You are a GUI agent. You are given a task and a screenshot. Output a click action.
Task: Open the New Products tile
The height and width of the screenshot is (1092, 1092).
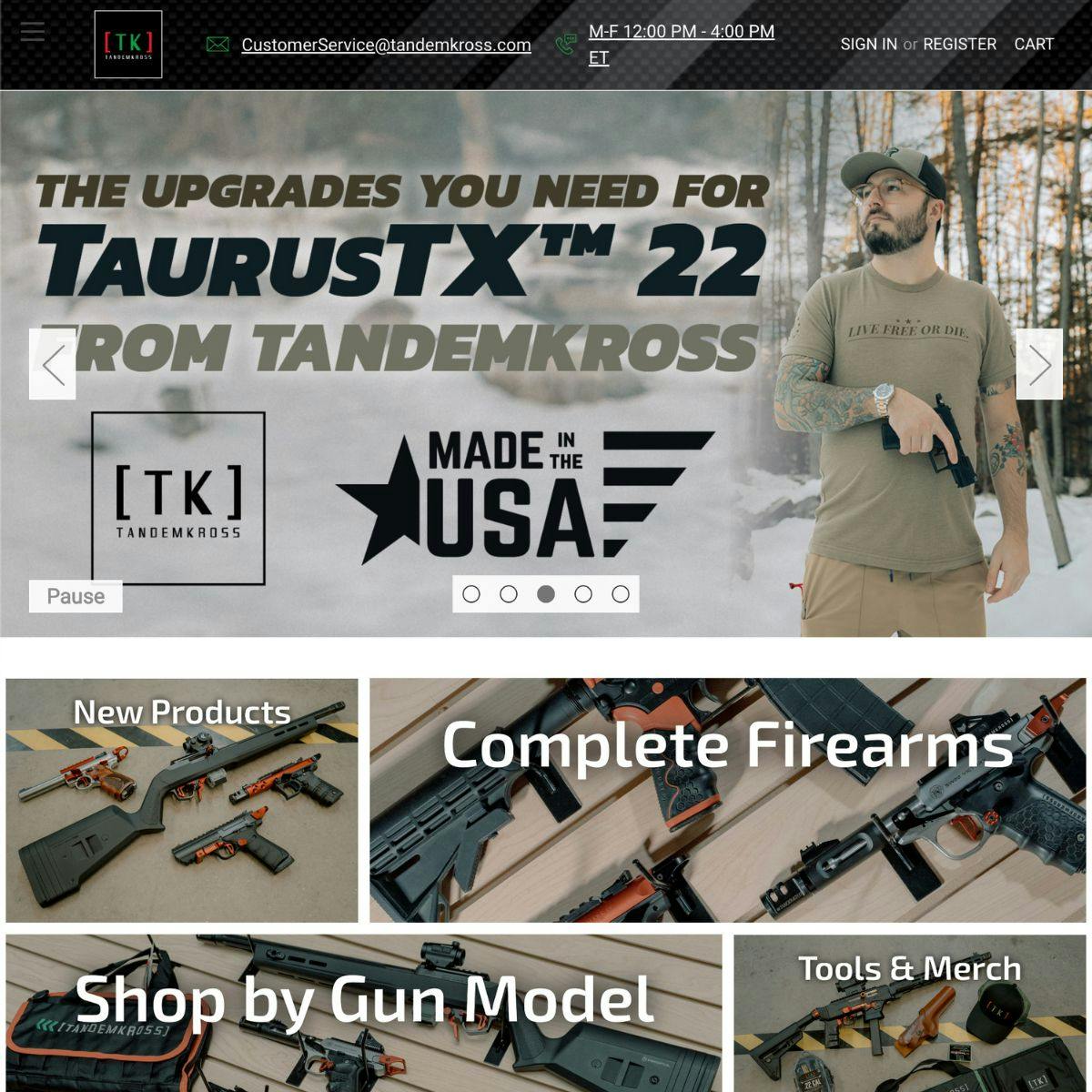pyautogui.click(x=182, y=801)
